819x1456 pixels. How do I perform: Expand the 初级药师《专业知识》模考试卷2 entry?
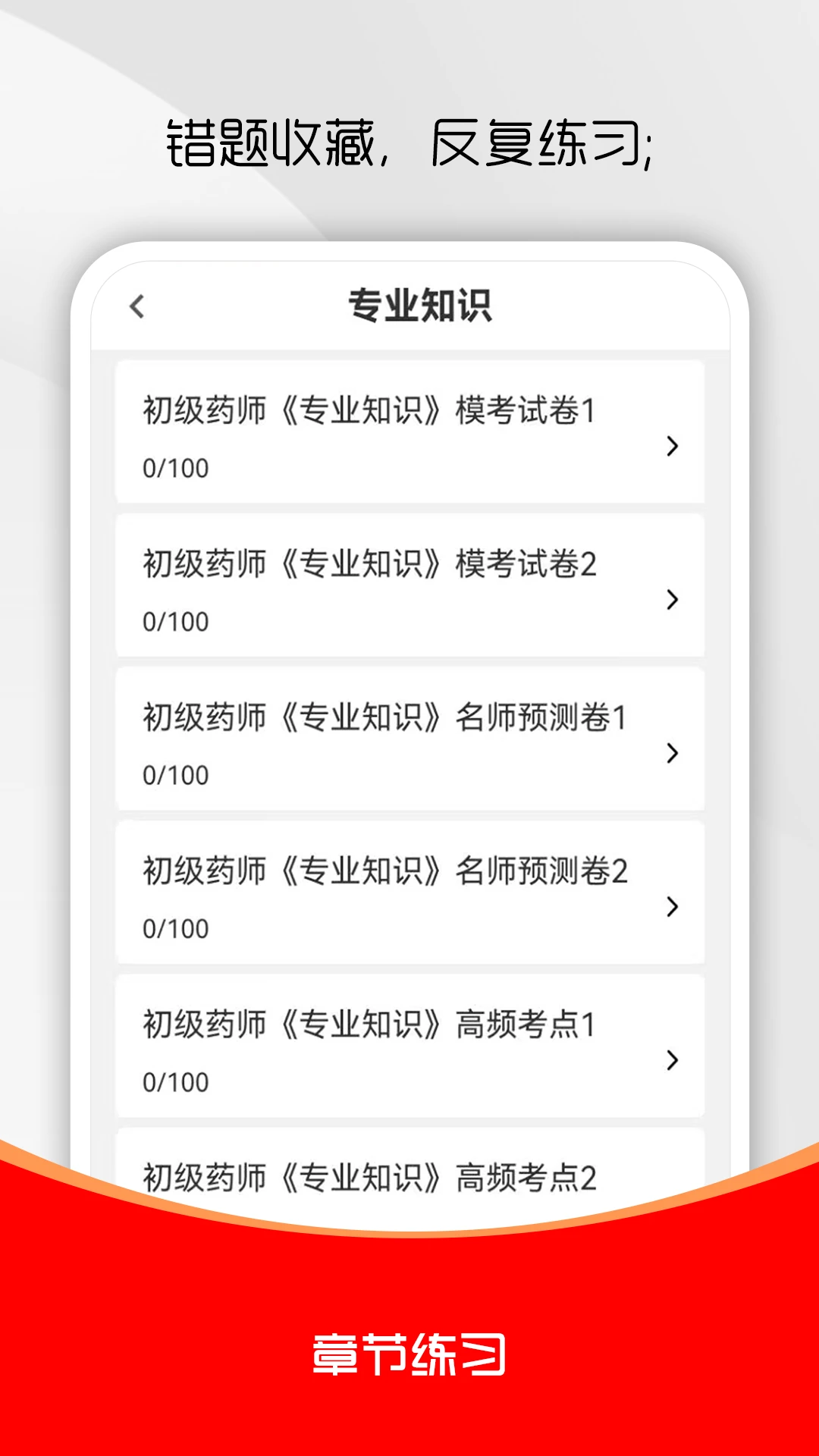[409, 584]
